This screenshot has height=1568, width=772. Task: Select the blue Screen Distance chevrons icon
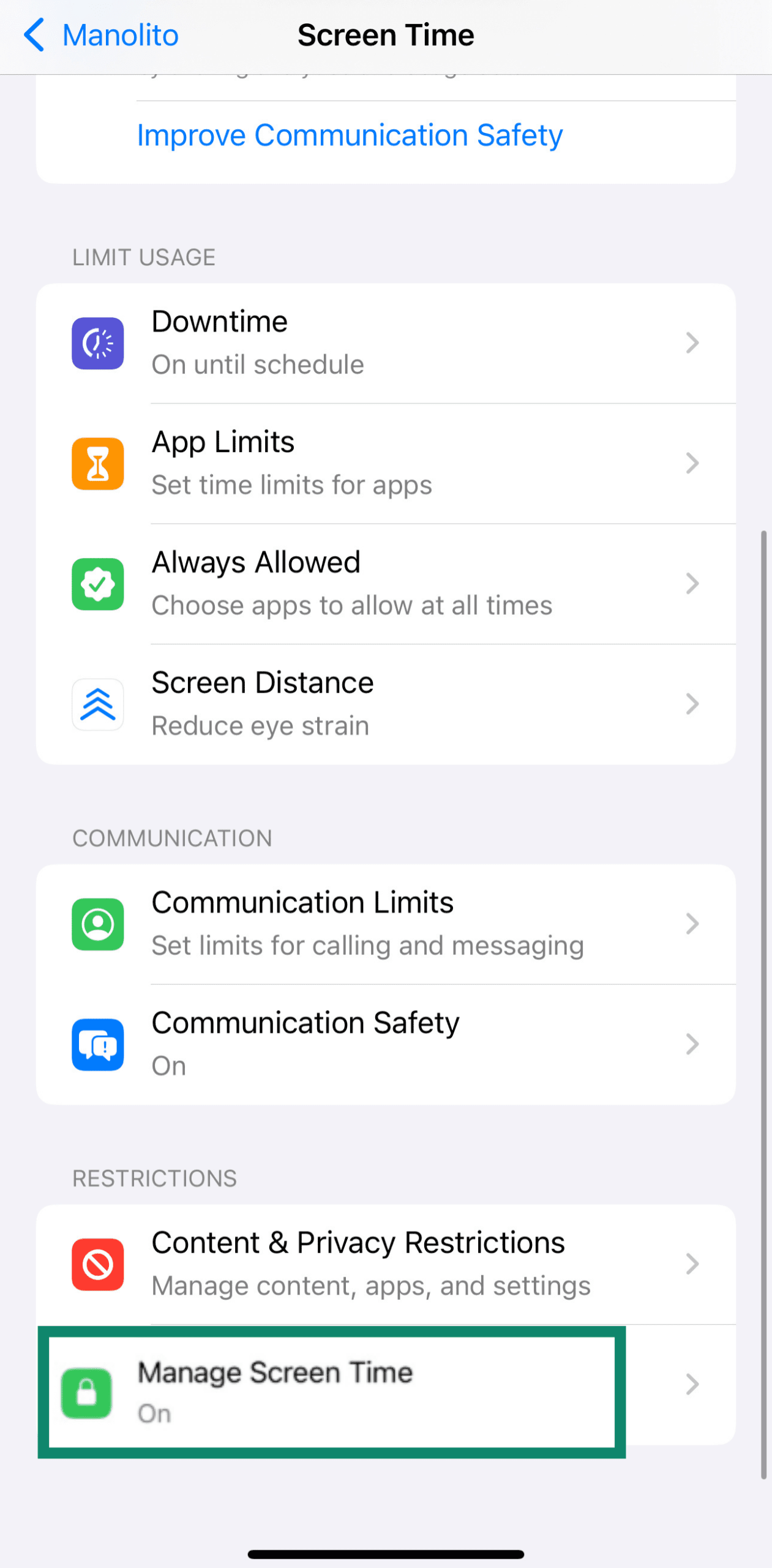coord(97,703)
